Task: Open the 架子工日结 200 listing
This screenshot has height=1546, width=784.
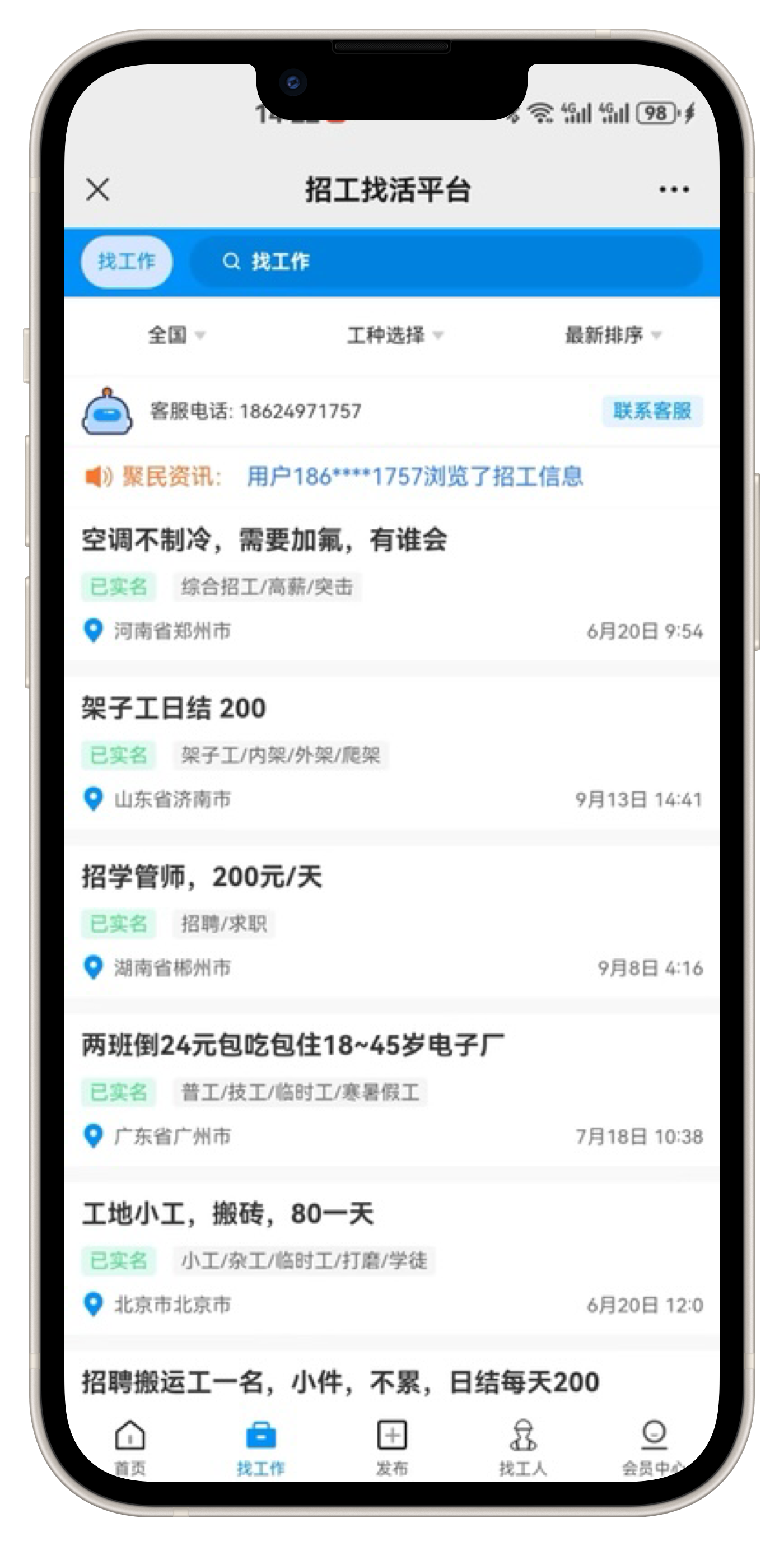Action: pyautogui.click(x=393, y=754)
